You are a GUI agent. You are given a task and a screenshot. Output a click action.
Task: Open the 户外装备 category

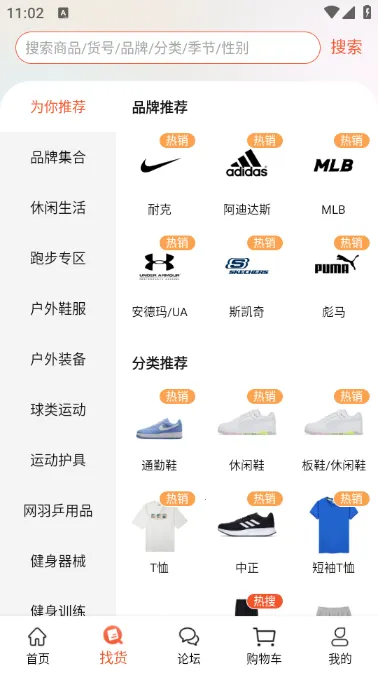pyautogui.click(x=58, y=359)
